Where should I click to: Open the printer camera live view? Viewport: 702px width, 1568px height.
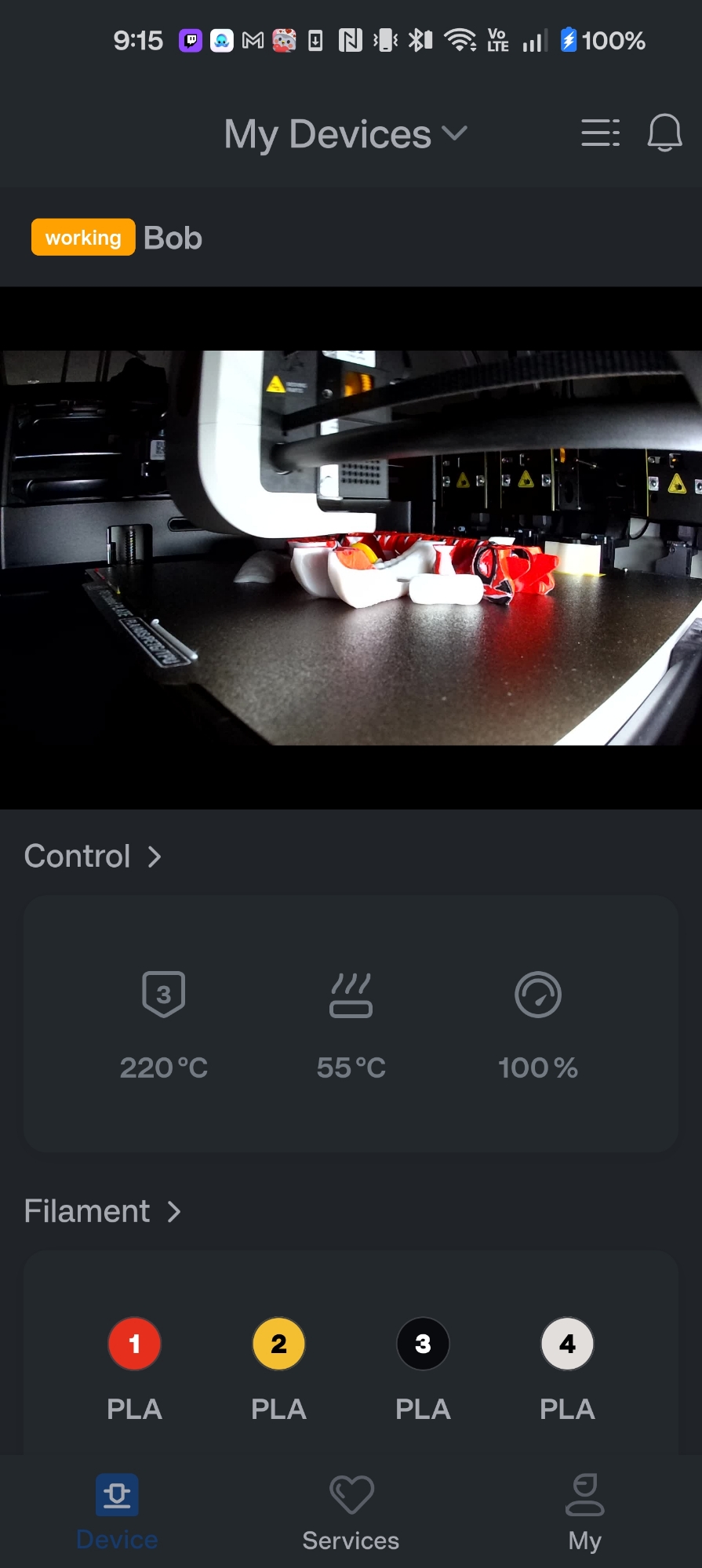point(351,548)
